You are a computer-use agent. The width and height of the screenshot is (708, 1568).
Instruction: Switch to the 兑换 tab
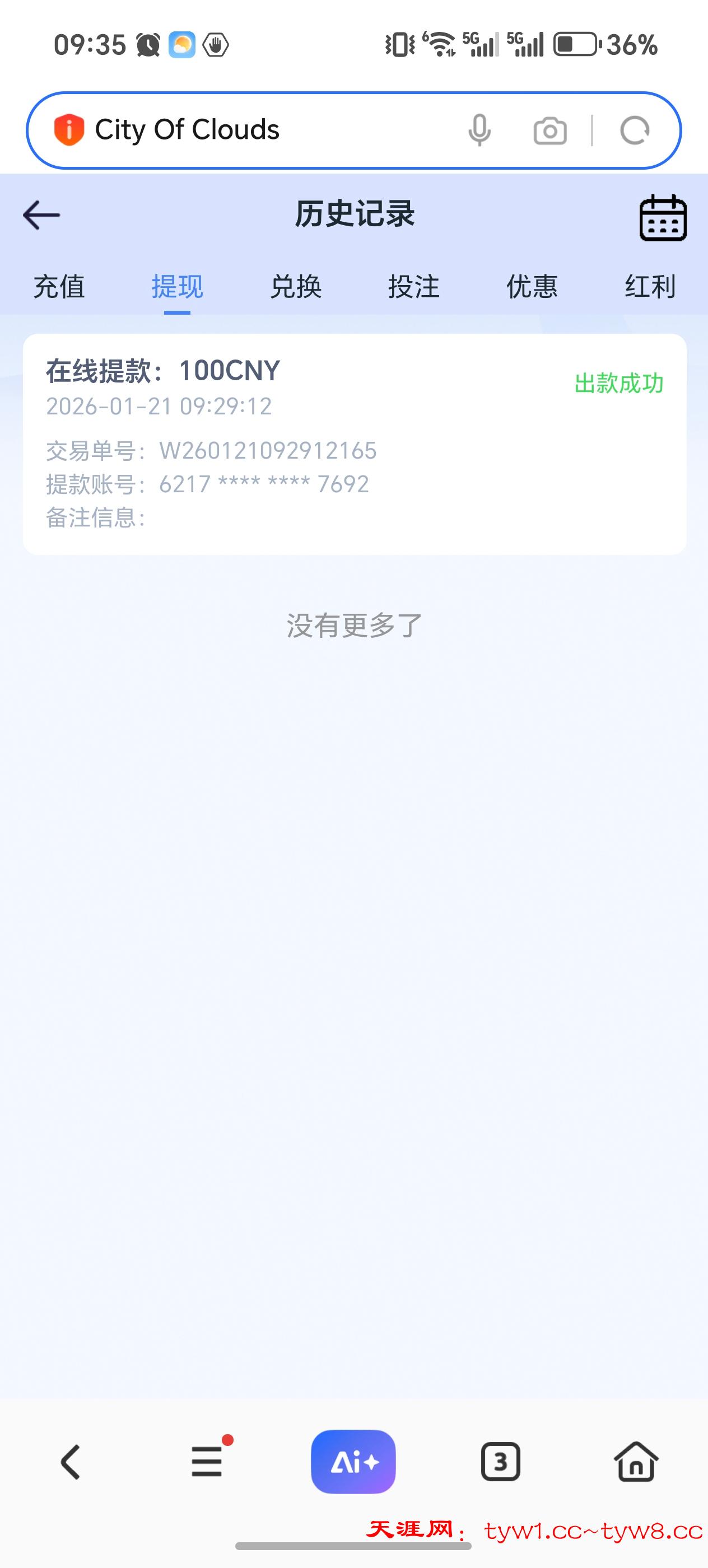[296, 287]
